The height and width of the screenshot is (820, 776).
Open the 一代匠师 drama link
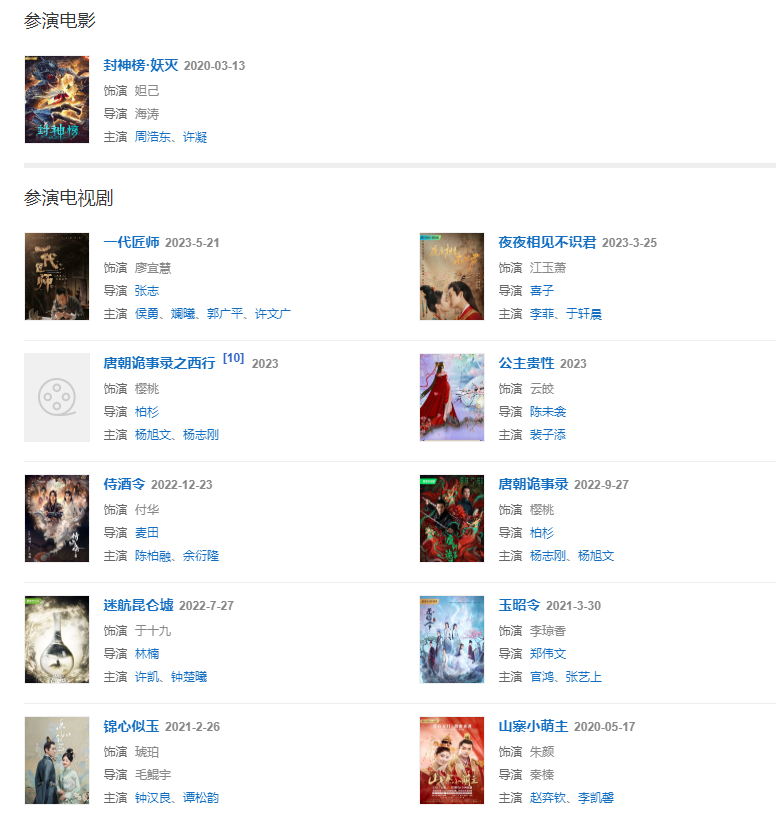pos(131,242)
